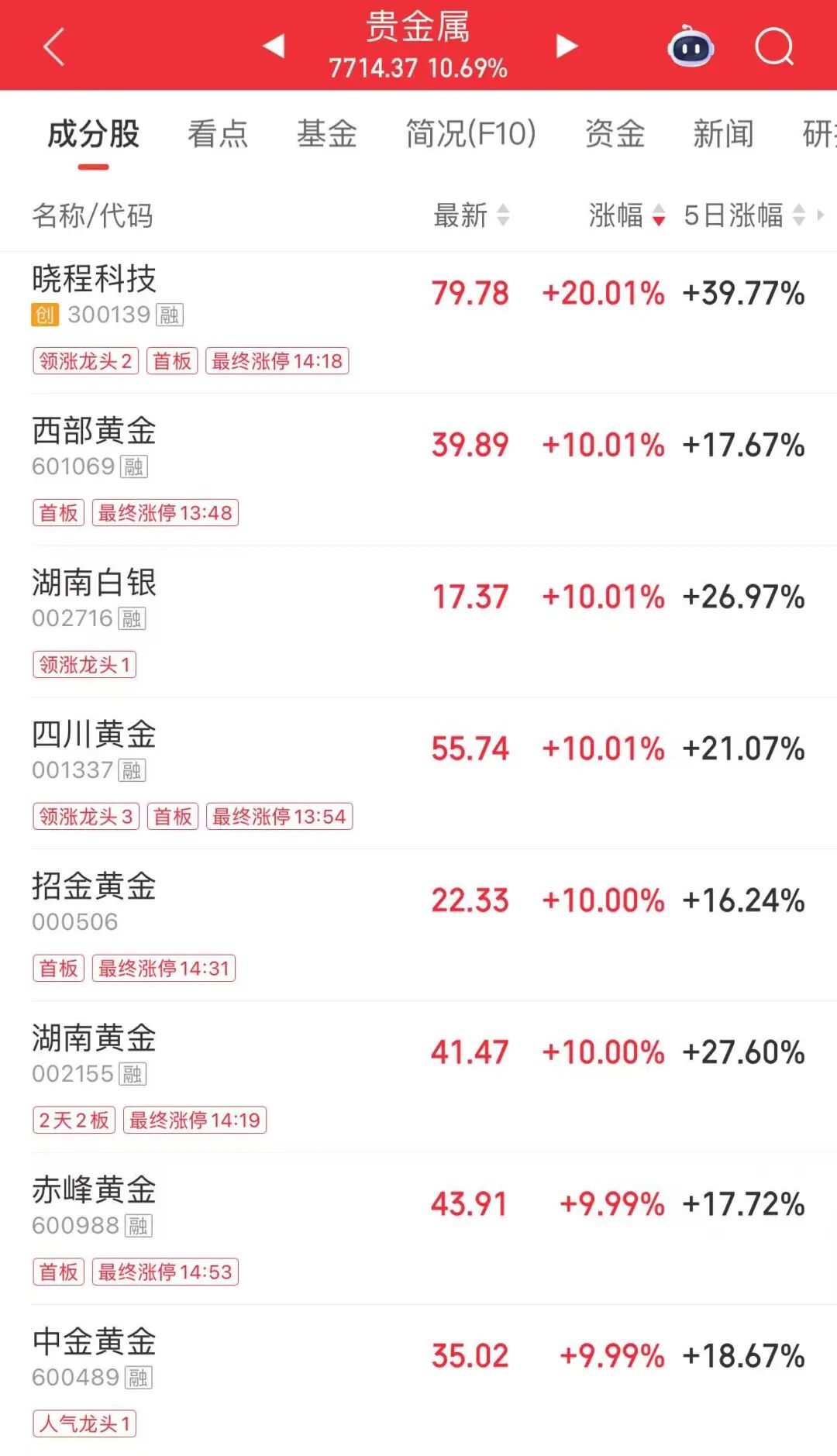Open the 基金 tab
Screen dimensions: 837x1456
(x=326, y=134)
